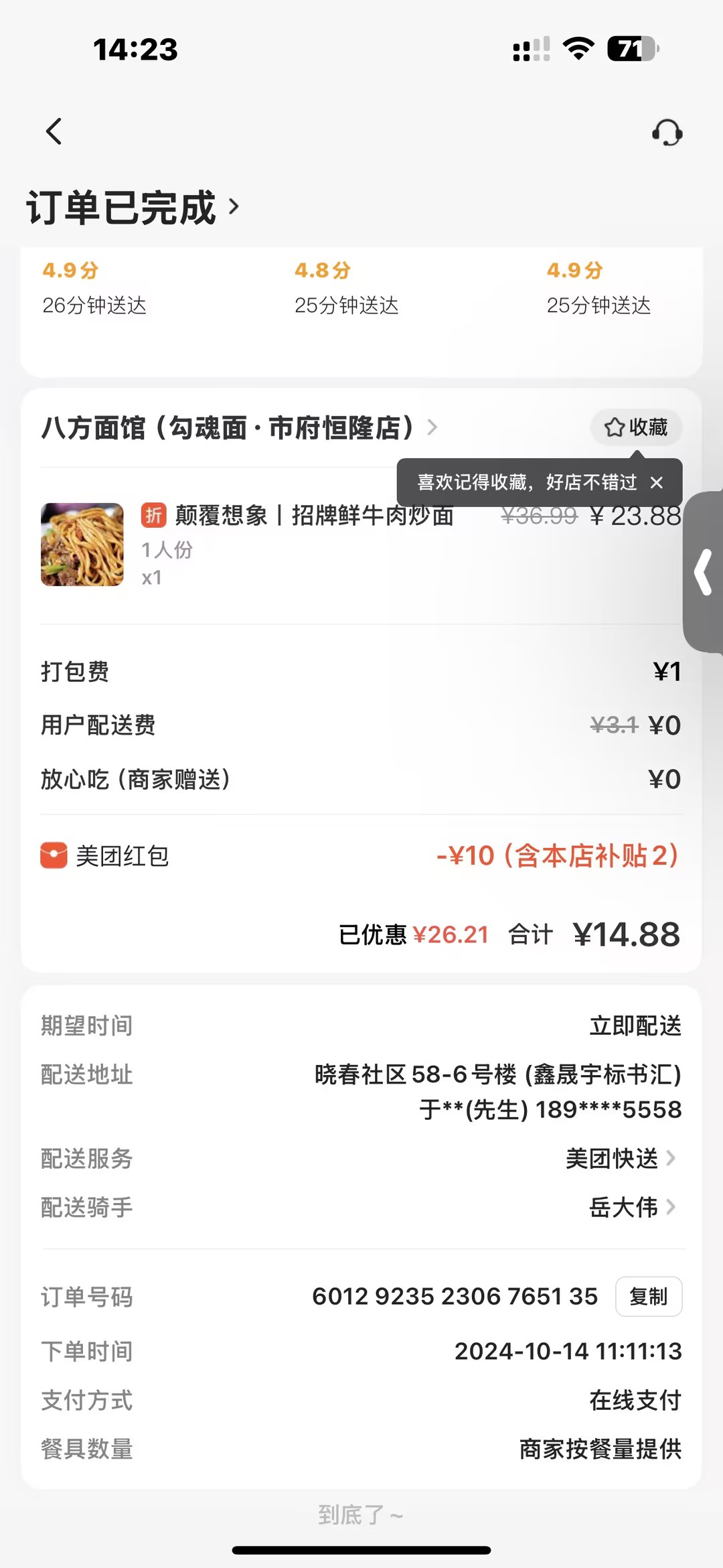View rider 岳大伟 details
The width and height of the screenshot is (723, 1568).
tap(631, 1208)
